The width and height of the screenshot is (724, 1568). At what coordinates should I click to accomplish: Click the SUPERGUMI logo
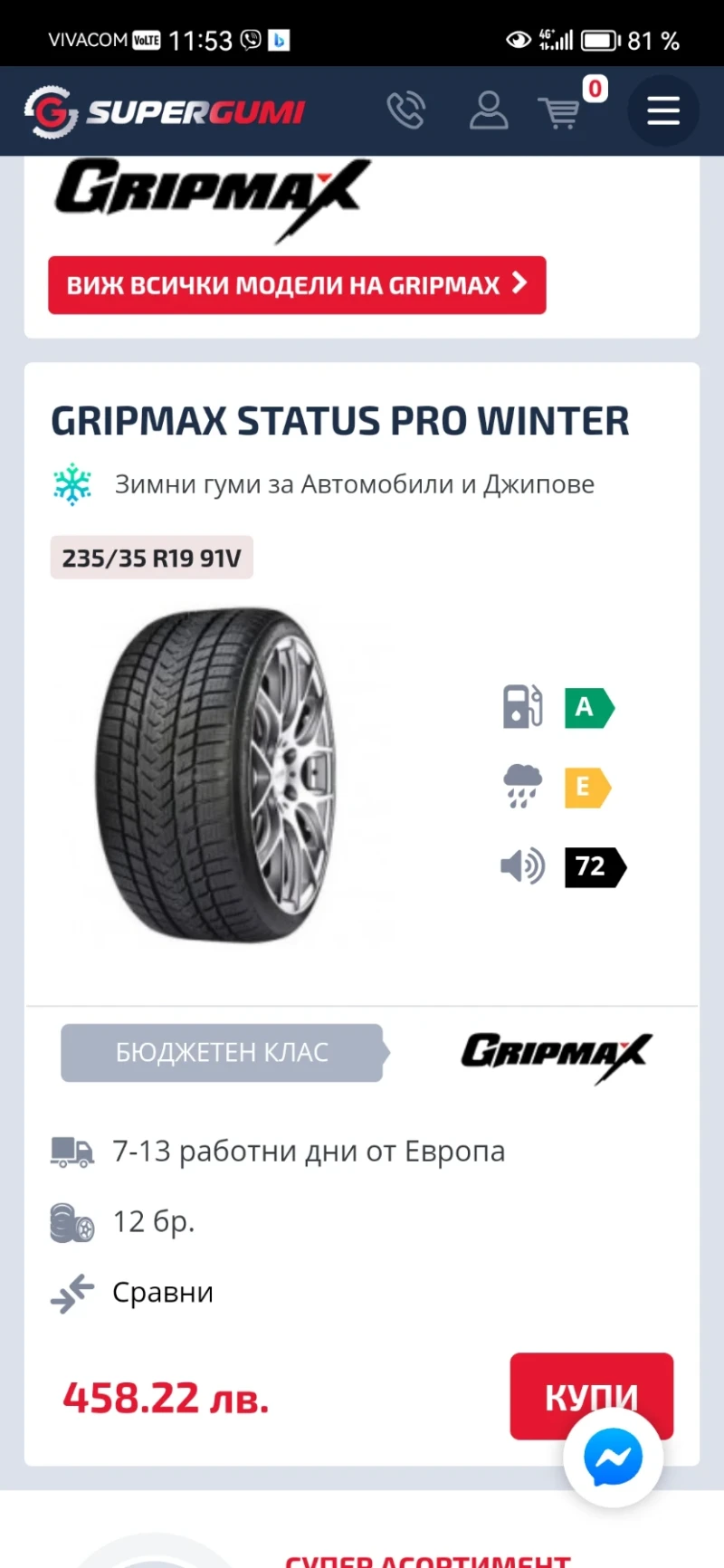(x=166, y=110)
